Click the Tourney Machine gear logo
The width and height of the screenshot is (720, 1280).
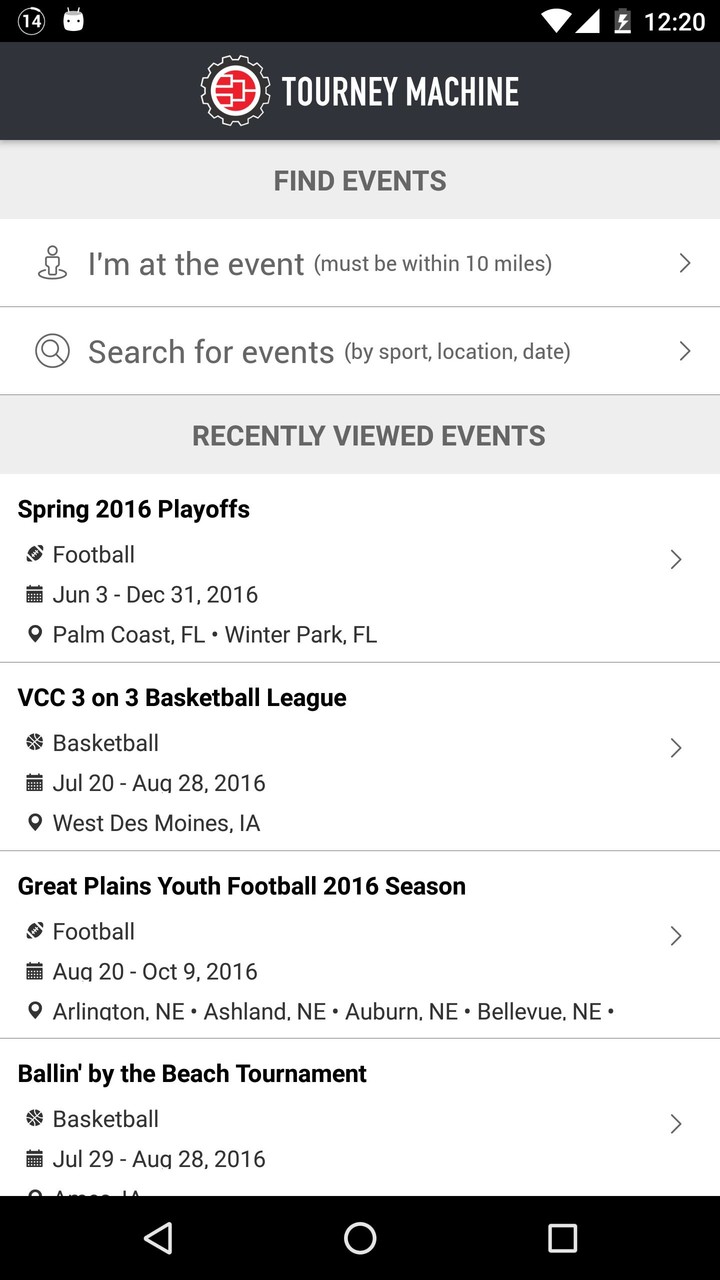point(237,90)
